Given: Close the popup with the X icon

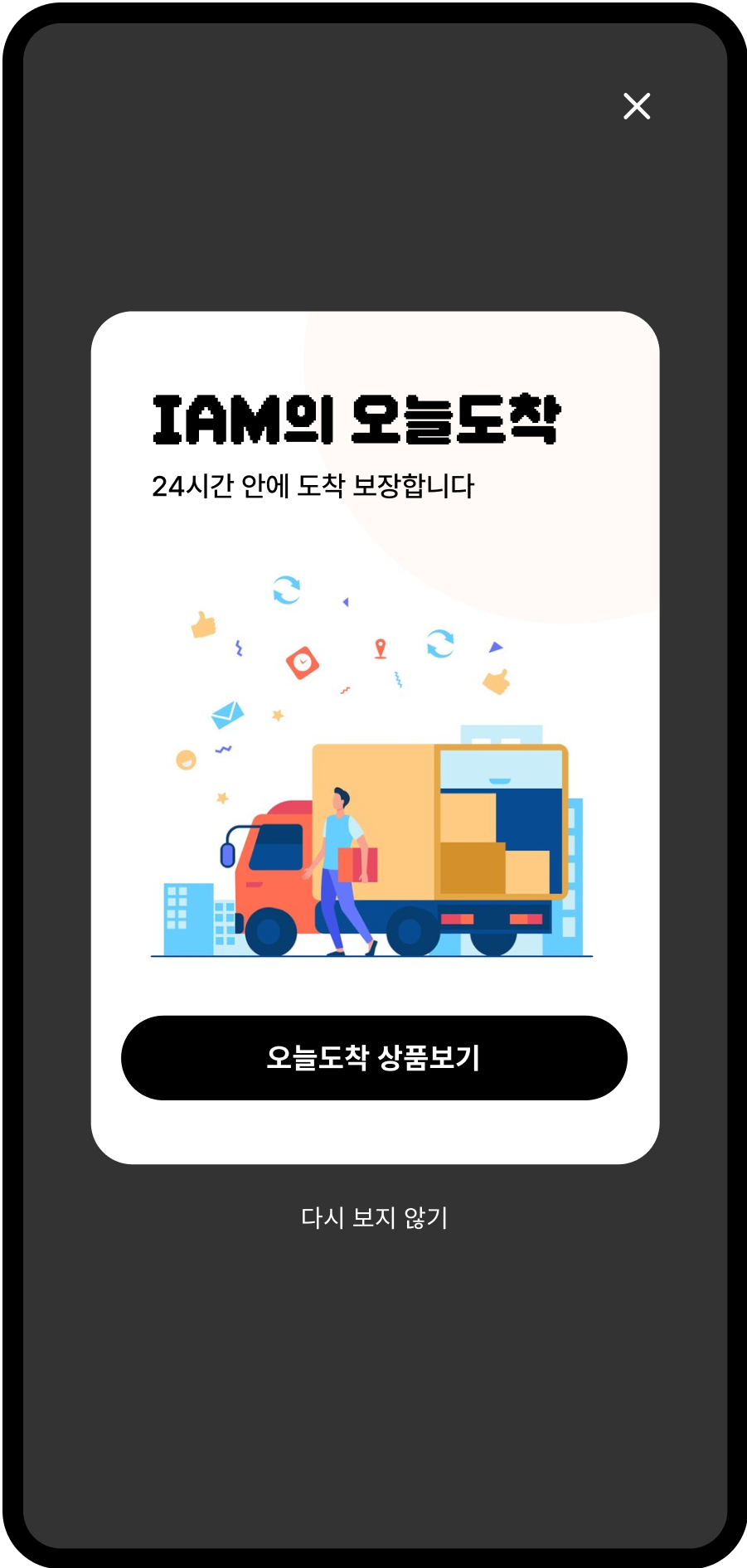Looking at the screenshot, I should 637,106.
